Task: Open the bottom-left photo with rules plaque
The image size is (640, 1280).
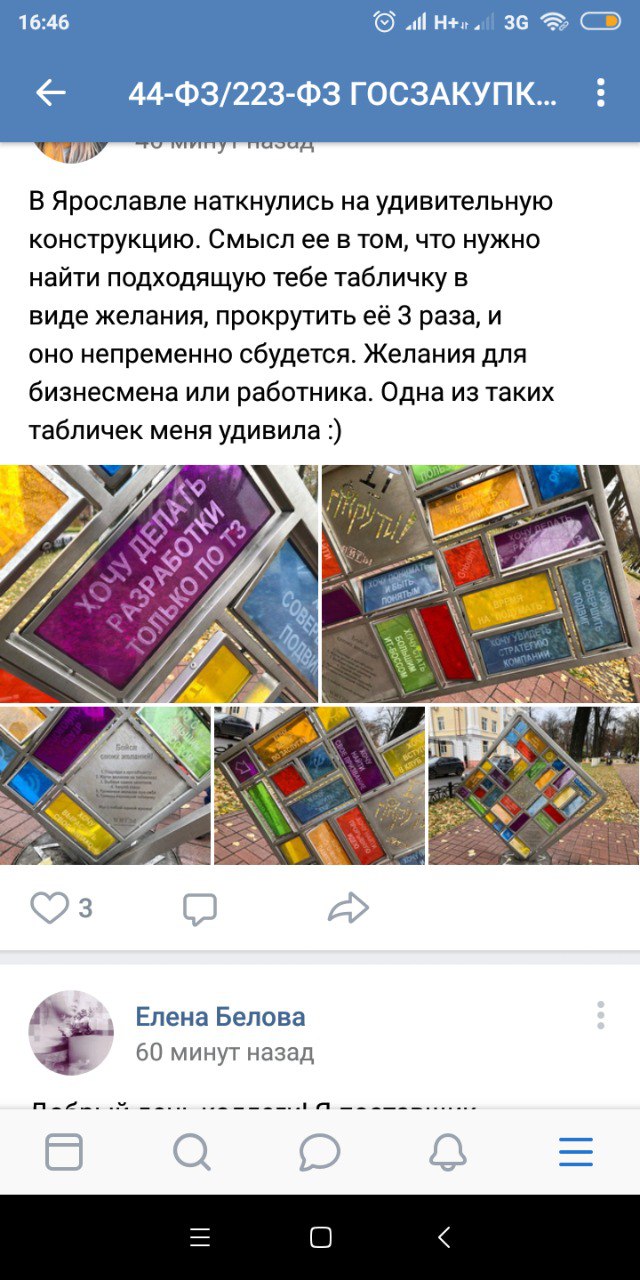Action: tap(105, 785)
